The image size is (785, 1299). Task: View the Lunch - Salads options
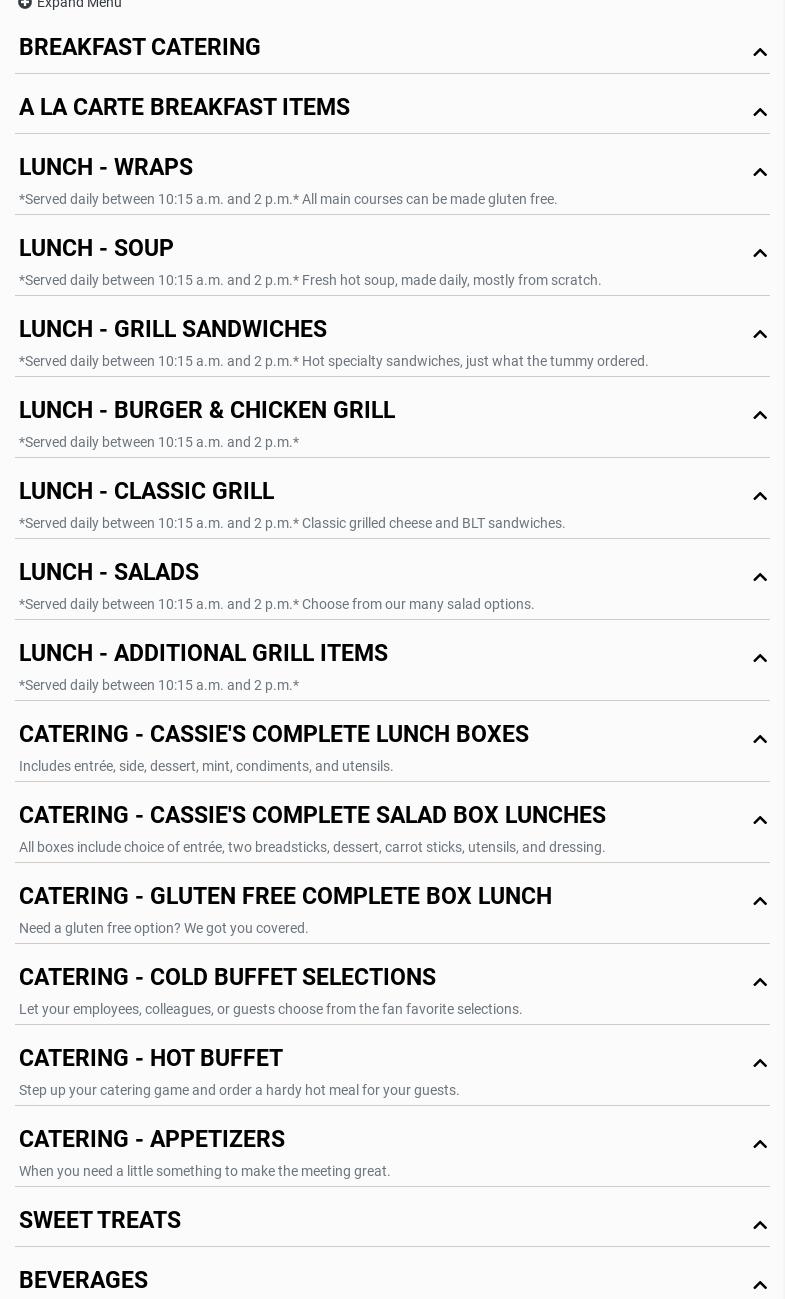(x=109, y=573)
